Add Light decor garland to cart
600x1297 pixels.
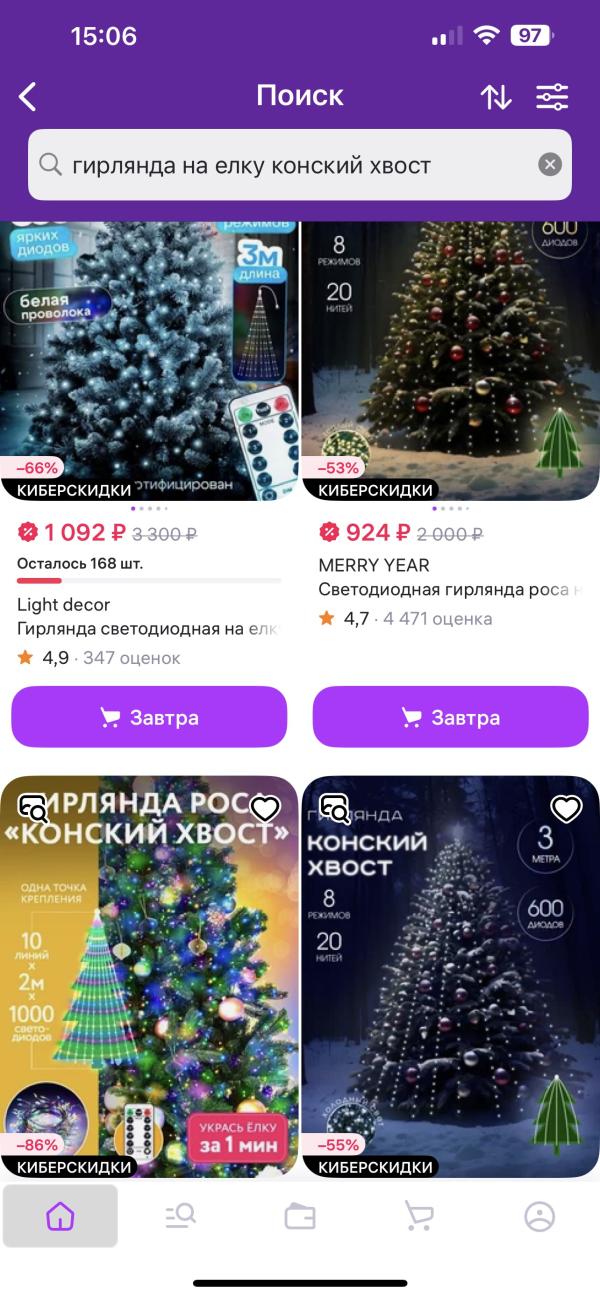(x=149, y=717)
